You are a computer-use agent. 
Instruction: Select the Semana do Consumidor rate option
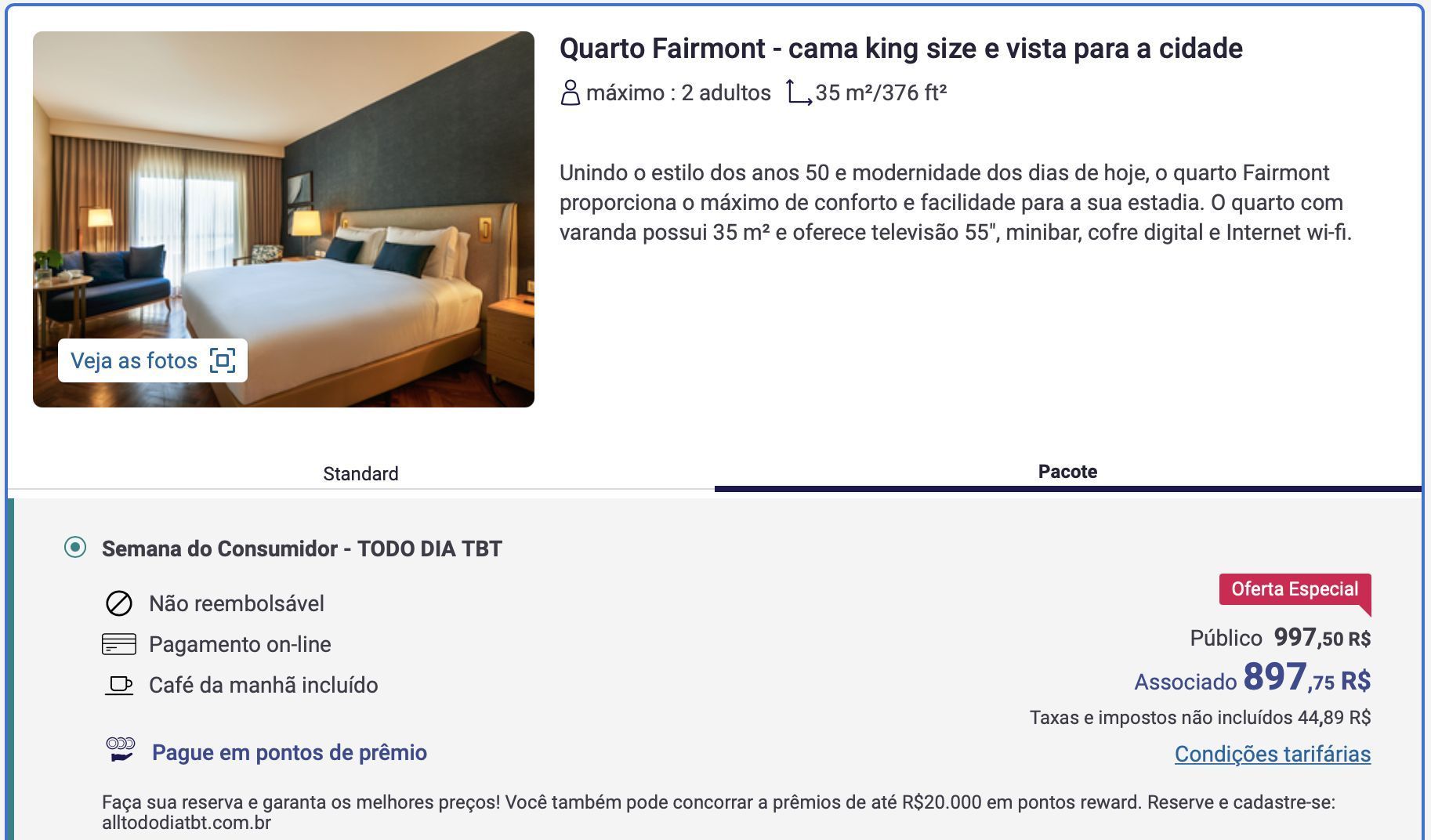[x=75, y=547]
